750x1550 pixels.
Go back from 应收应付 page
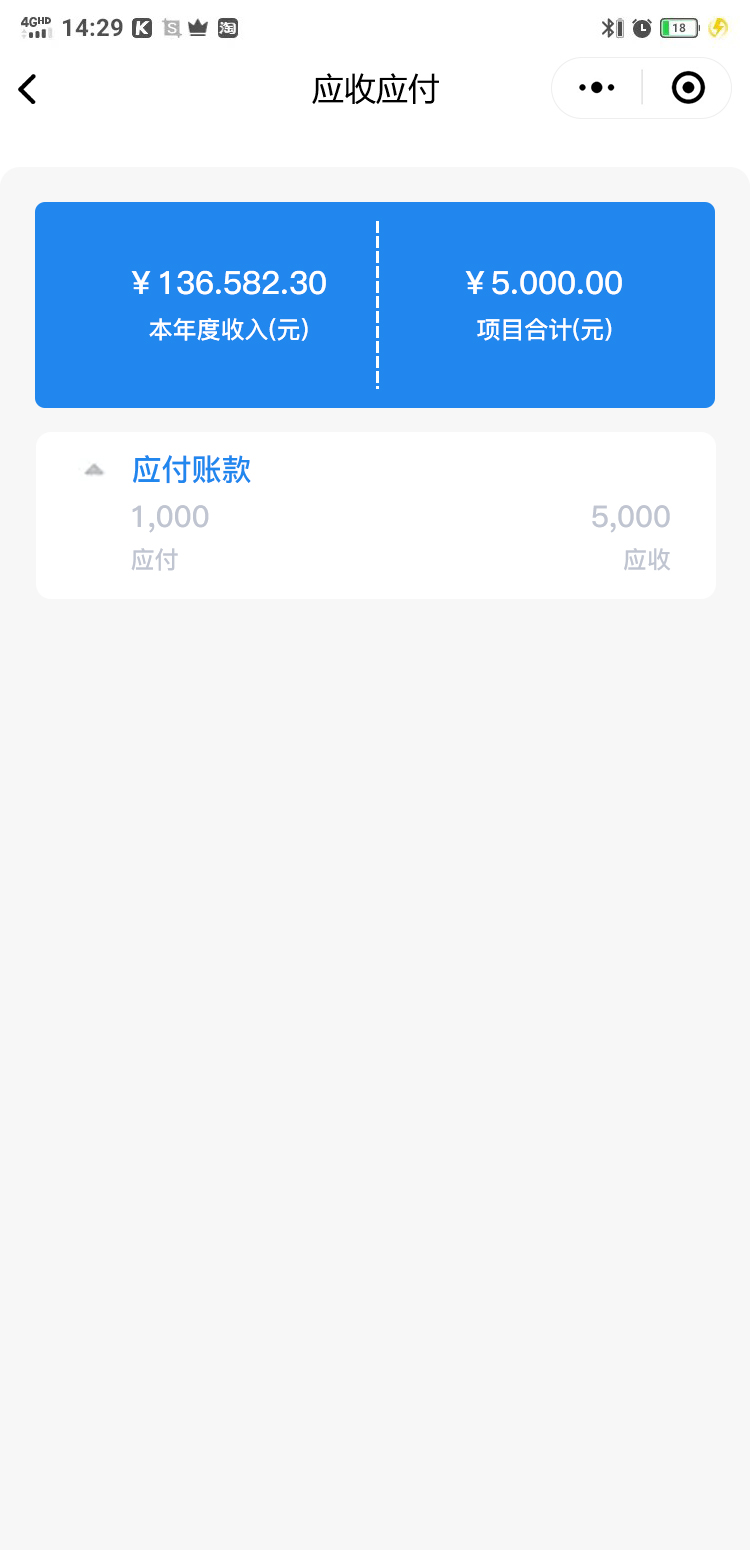28,89
